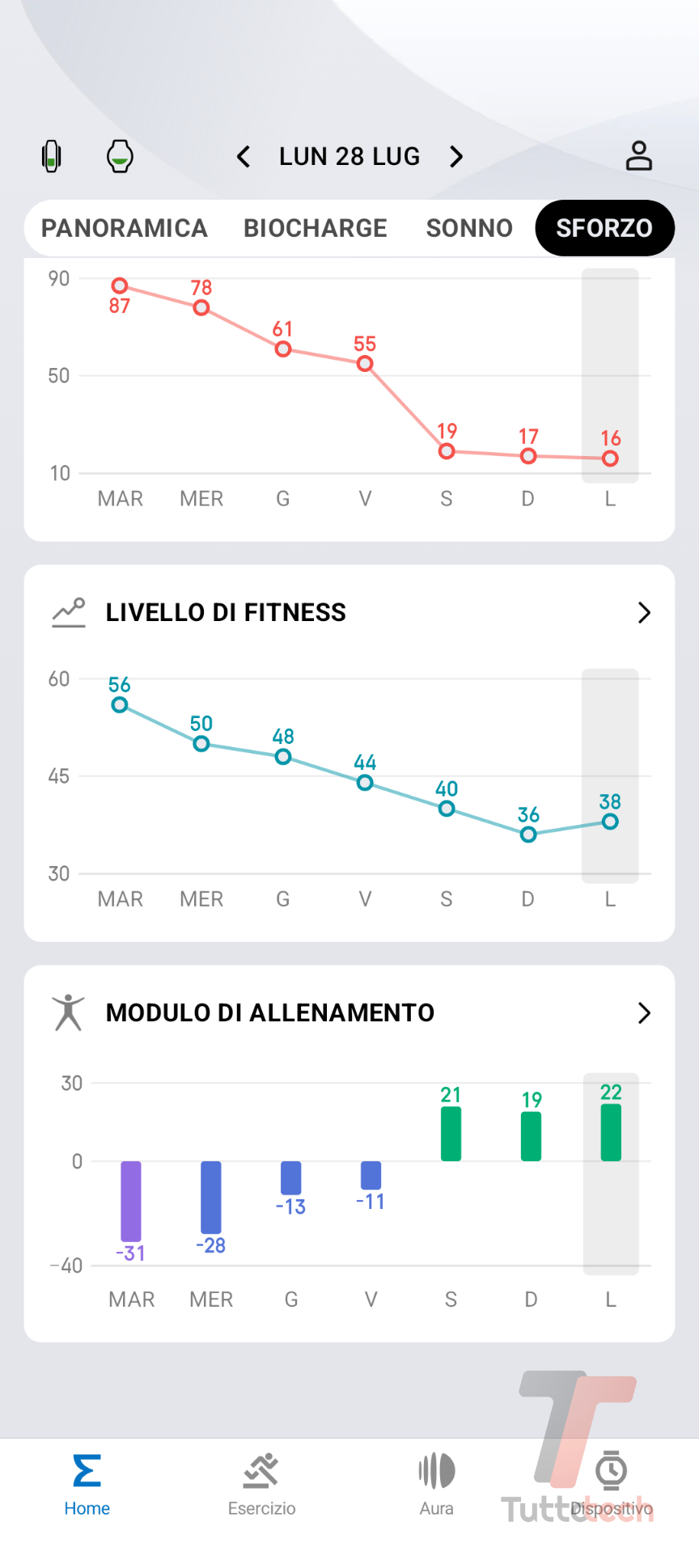The image size is (699, 1568).
Task: Open Modulo di Allenamento details
Action: 644,1013
